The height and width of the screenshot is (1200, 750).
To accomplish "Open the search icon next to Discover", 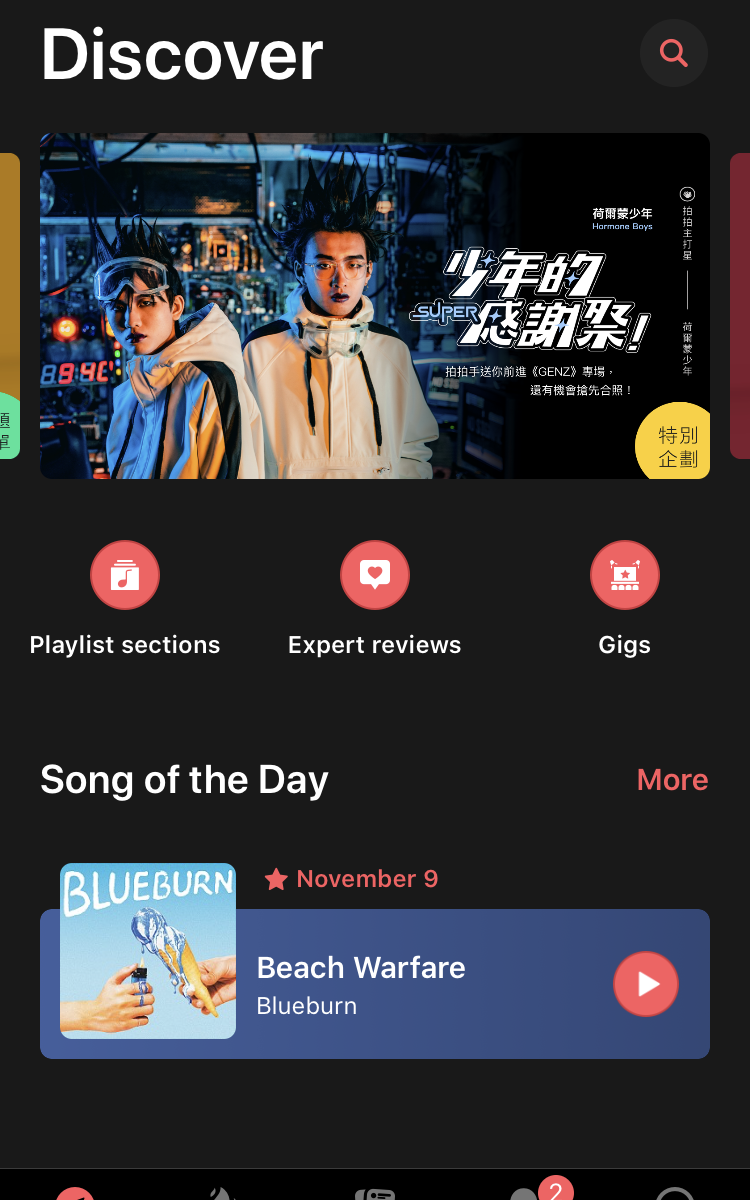I will 674,53.
